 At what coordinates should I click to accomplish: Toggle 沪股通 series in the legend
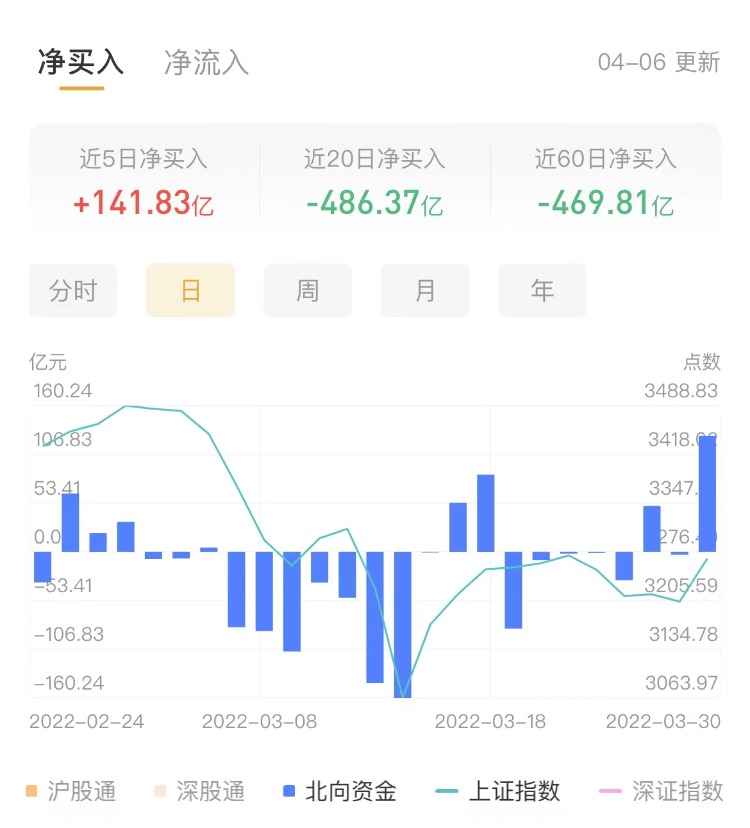click(71, 792)
